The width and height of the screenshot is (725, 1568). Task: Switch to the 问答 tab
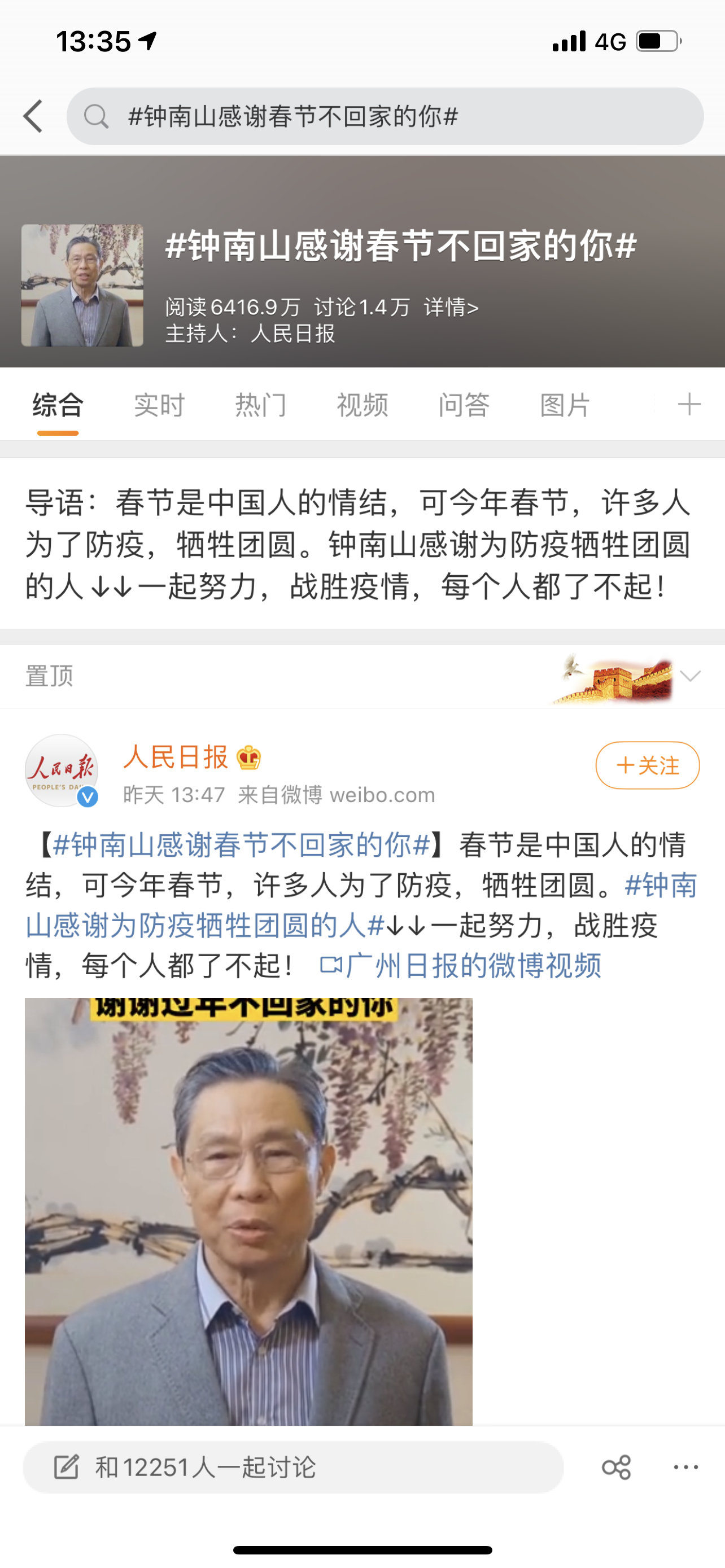point(464,405)
